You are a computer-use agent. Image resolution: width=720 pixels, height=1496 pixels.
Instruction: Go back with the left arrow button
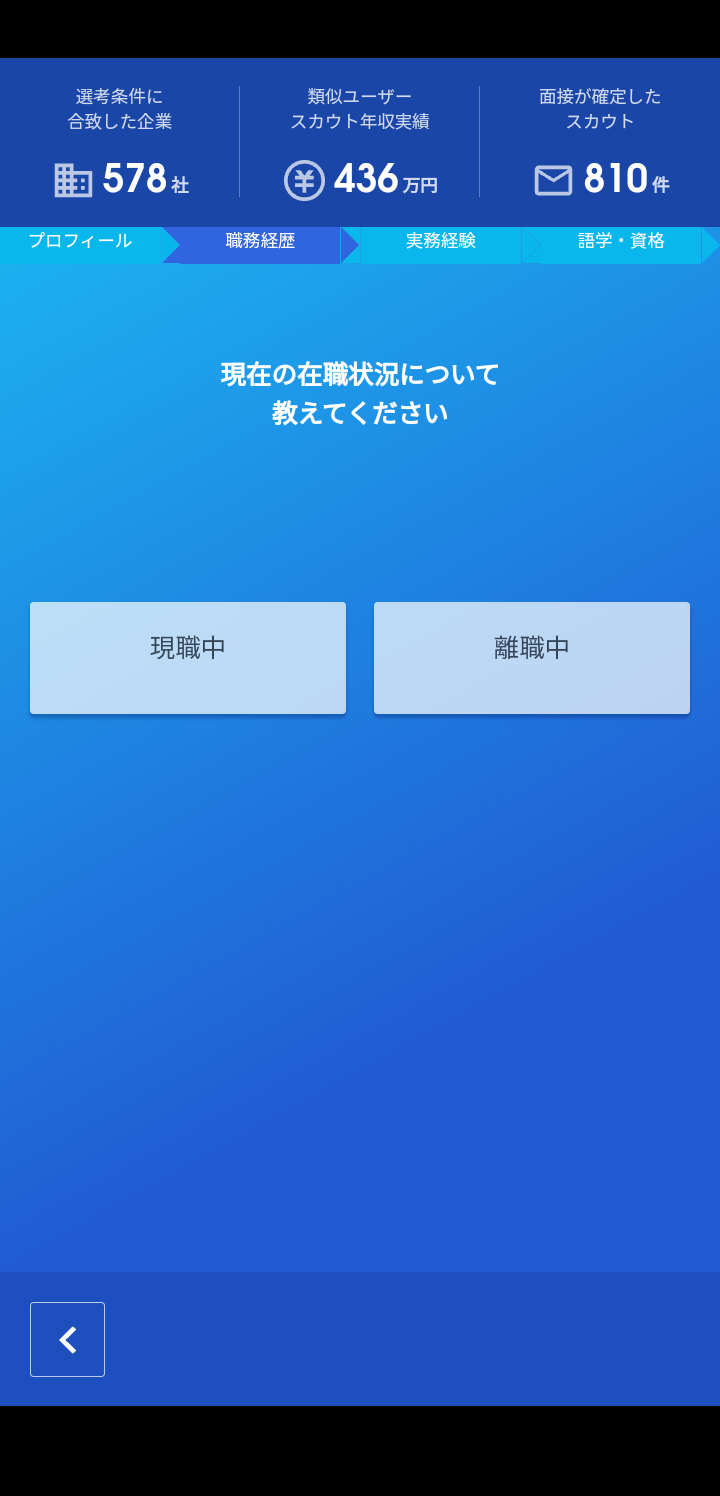point(67,1339)
